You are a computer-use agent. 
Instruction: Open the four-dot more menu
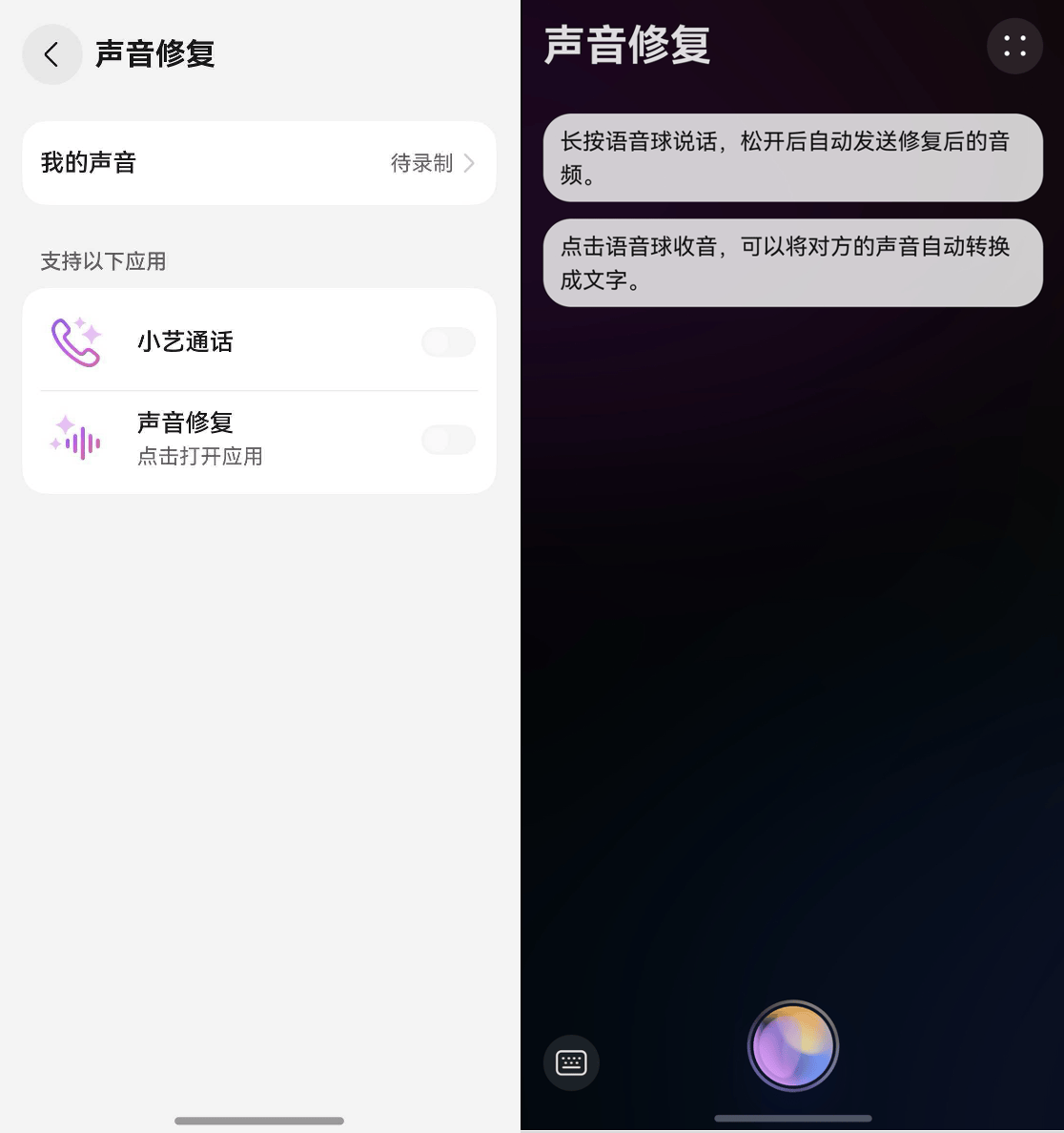click(1014, 46)
